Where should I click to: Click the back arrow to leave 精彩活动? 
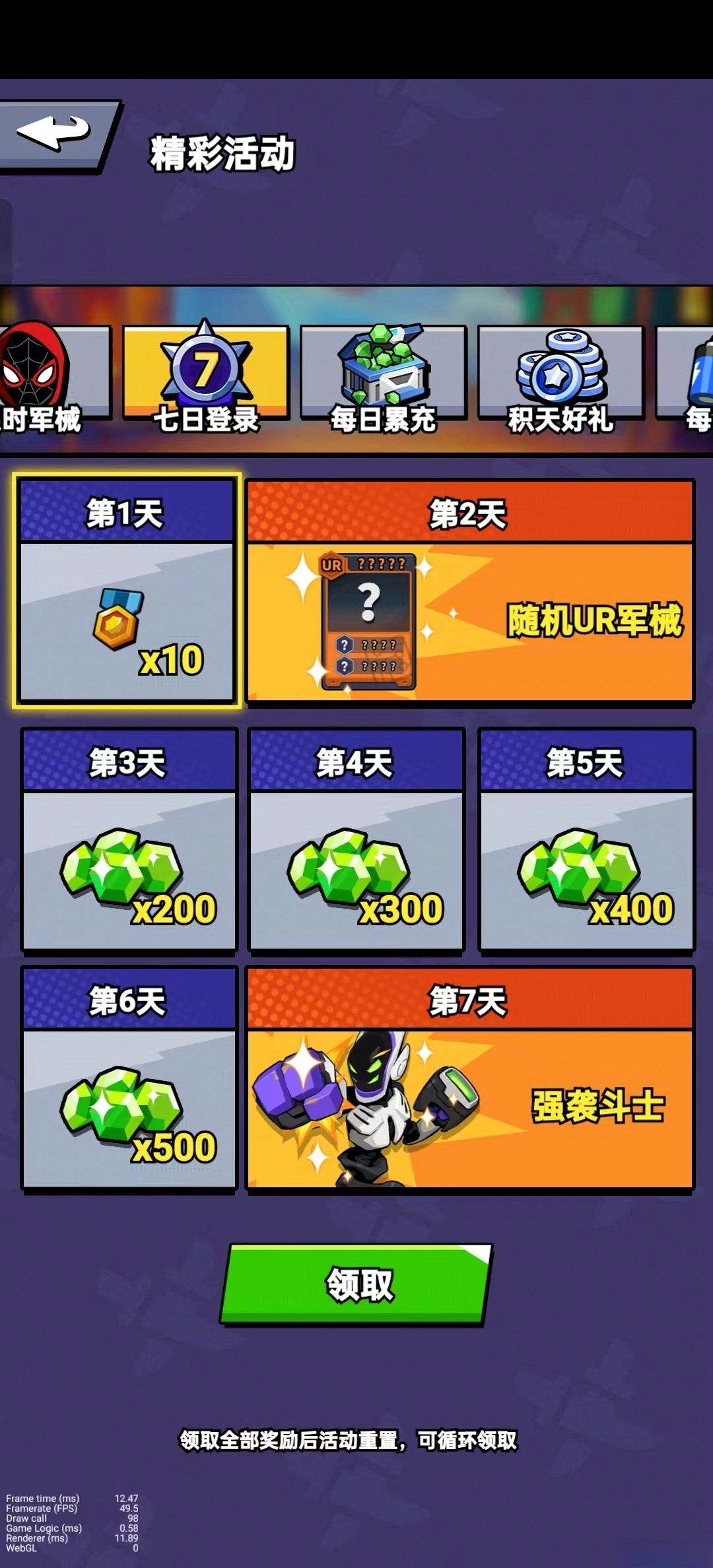[53, 132]
